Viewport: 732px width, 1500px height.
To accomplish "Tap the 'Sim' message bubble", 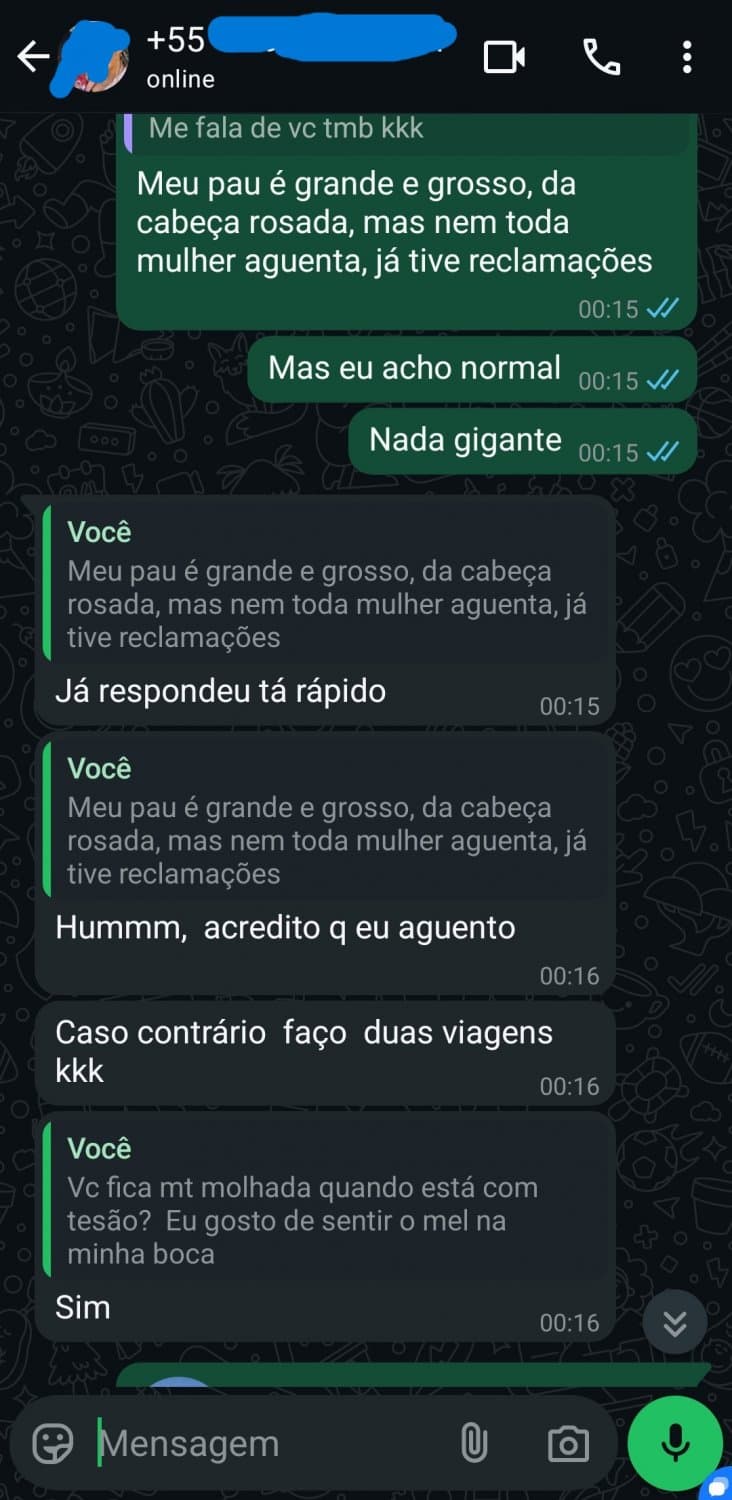I will click(x=80, y=1306).
